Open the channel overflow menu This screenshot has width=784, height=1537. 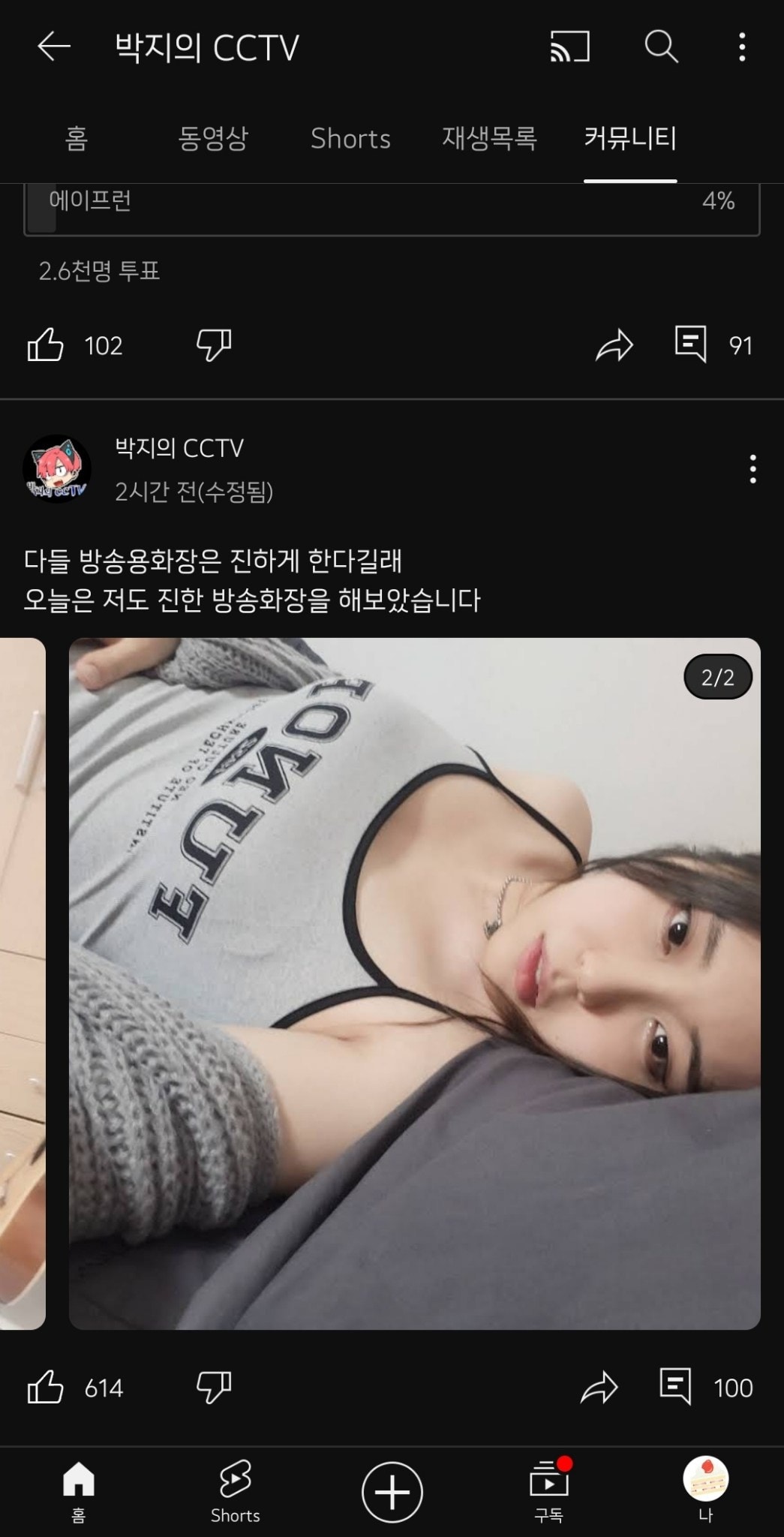coord(742,47)
